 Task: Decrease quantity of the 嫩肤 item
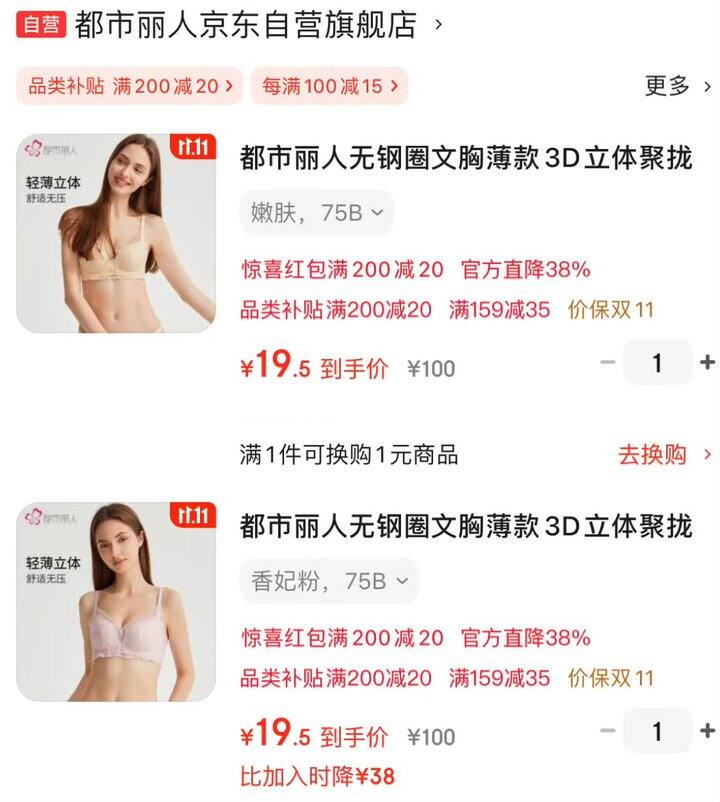(607, 362)
